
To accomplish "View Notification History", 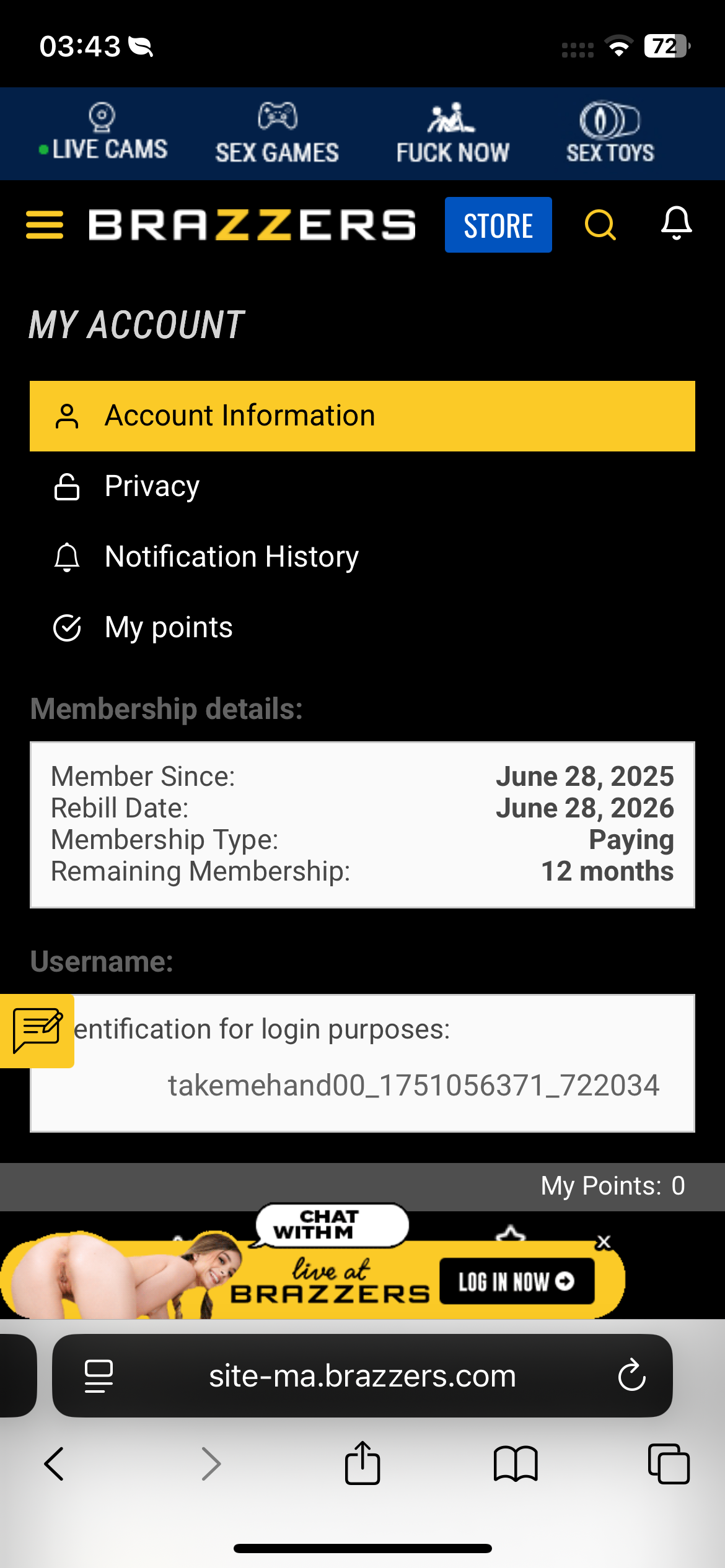I will 231,557.
